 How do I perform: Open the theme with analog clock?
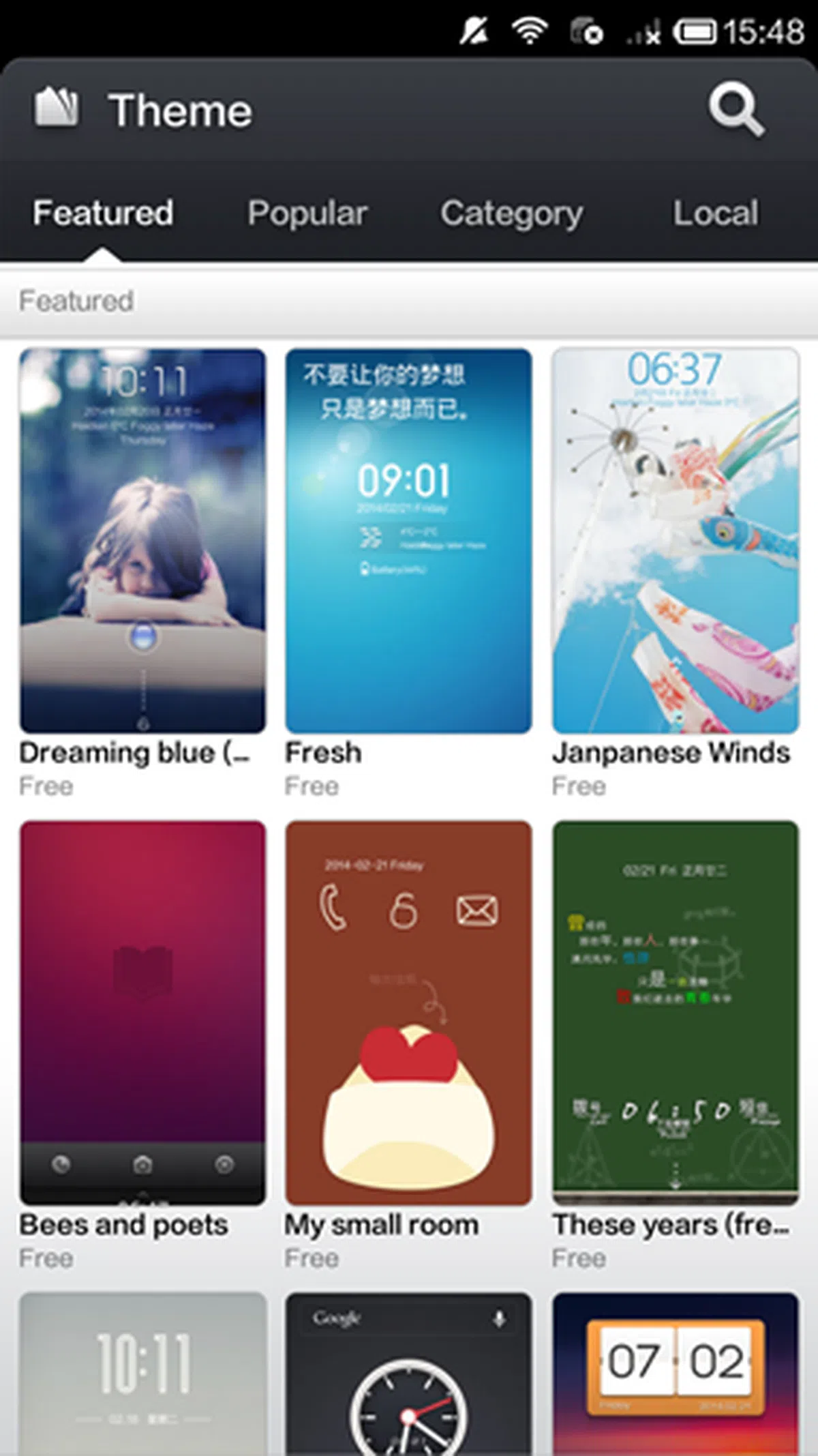408,1374
